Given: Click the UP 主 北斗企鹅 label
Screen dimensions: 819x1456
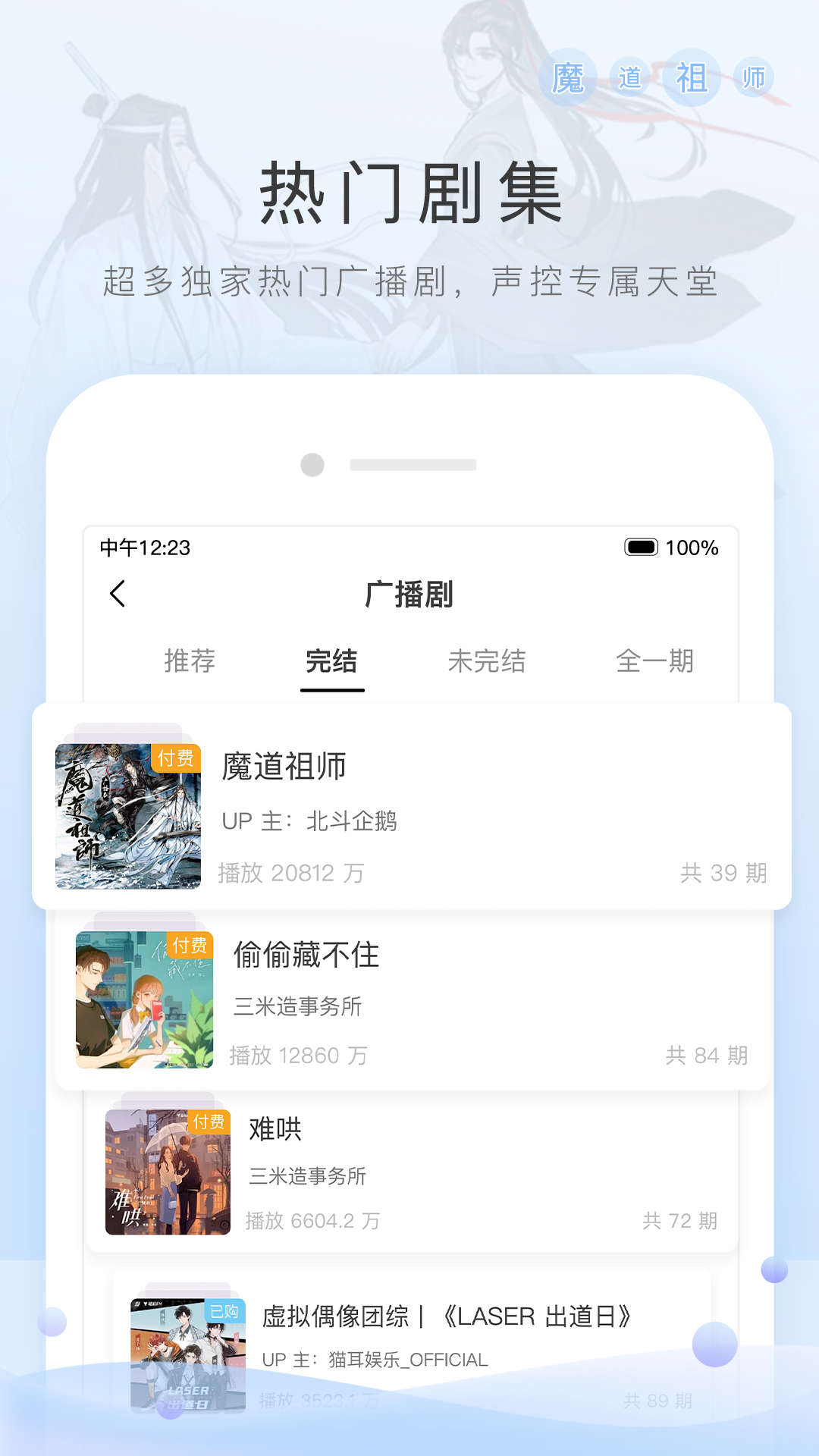Looking at the screenshot, I should click(312, 821).
